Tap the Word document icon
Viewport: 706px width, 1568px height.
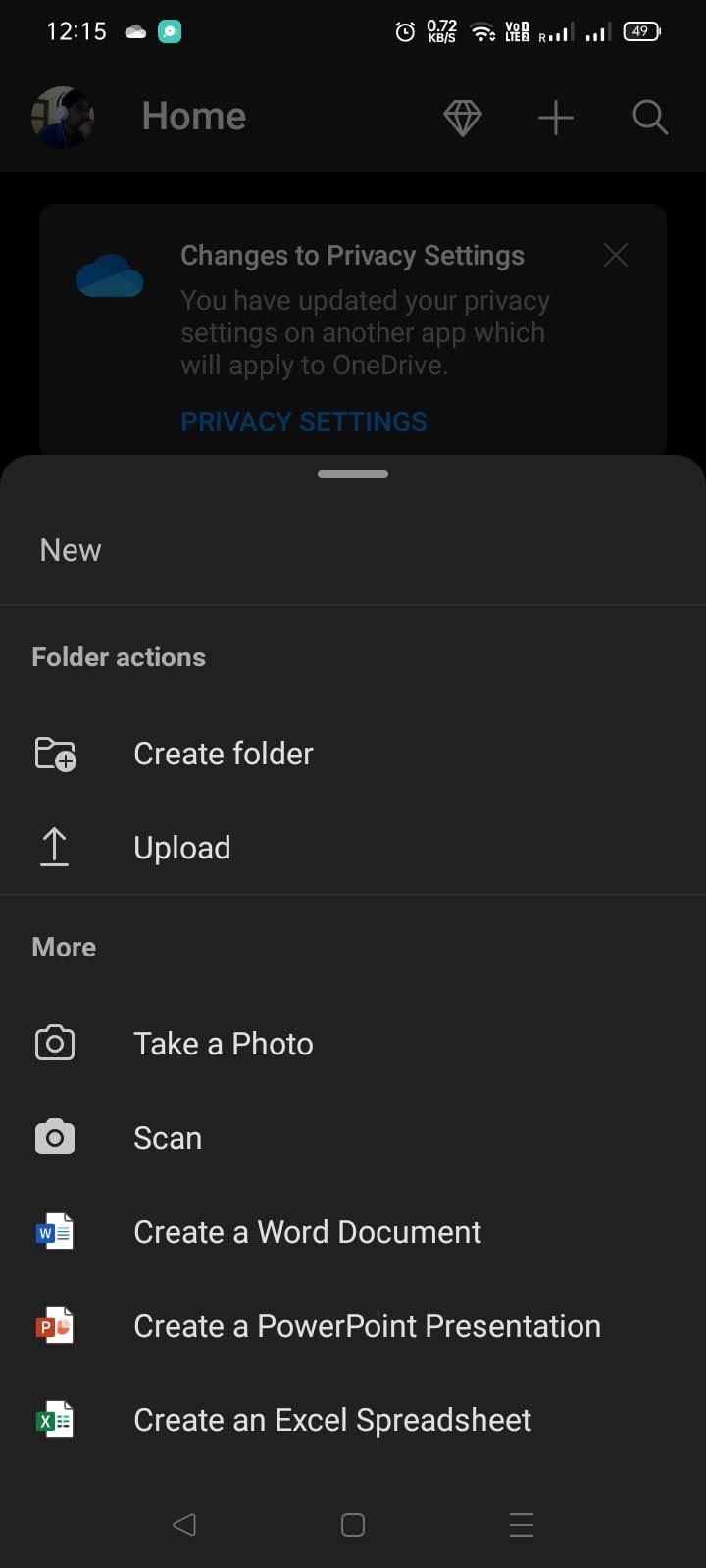click(x=54, y=1230)
